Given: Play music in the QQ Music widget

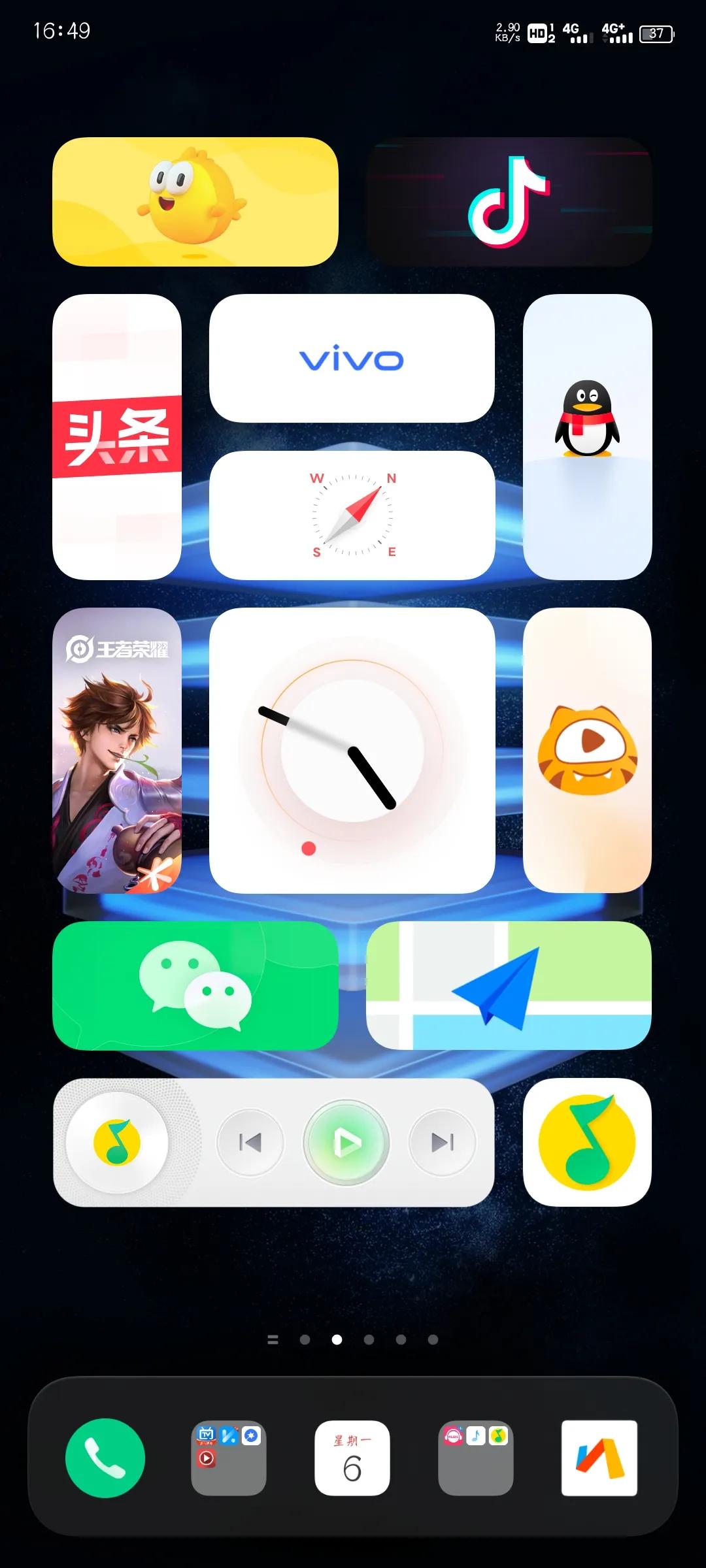Looking at the screenshot, I should pos(346,1142).
